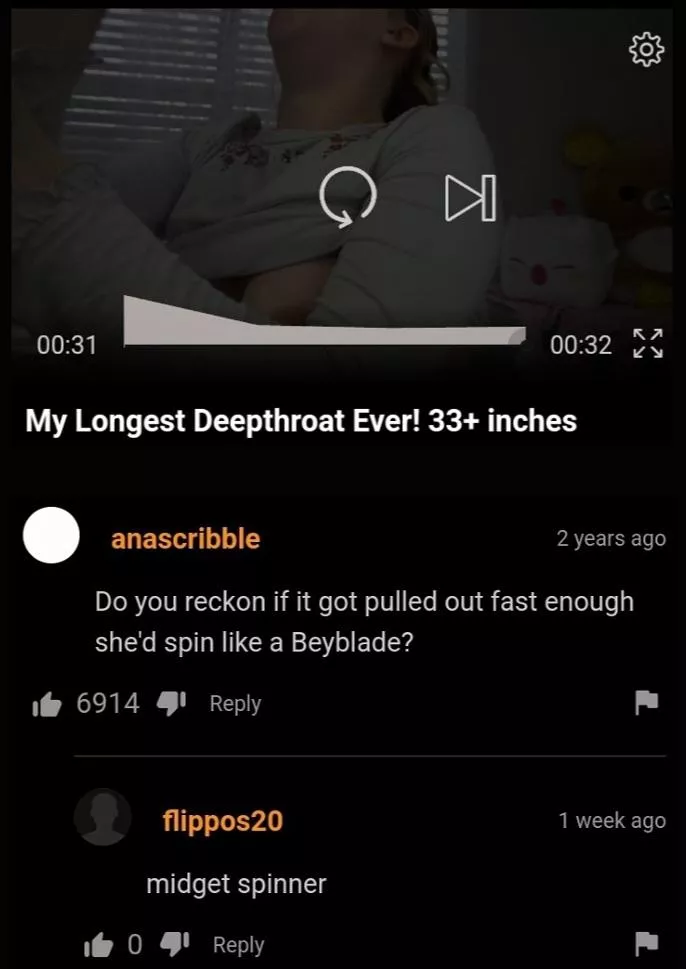686x969 pixels.
Task: Like flippos20's reply
Action: [x=99, y=945]
